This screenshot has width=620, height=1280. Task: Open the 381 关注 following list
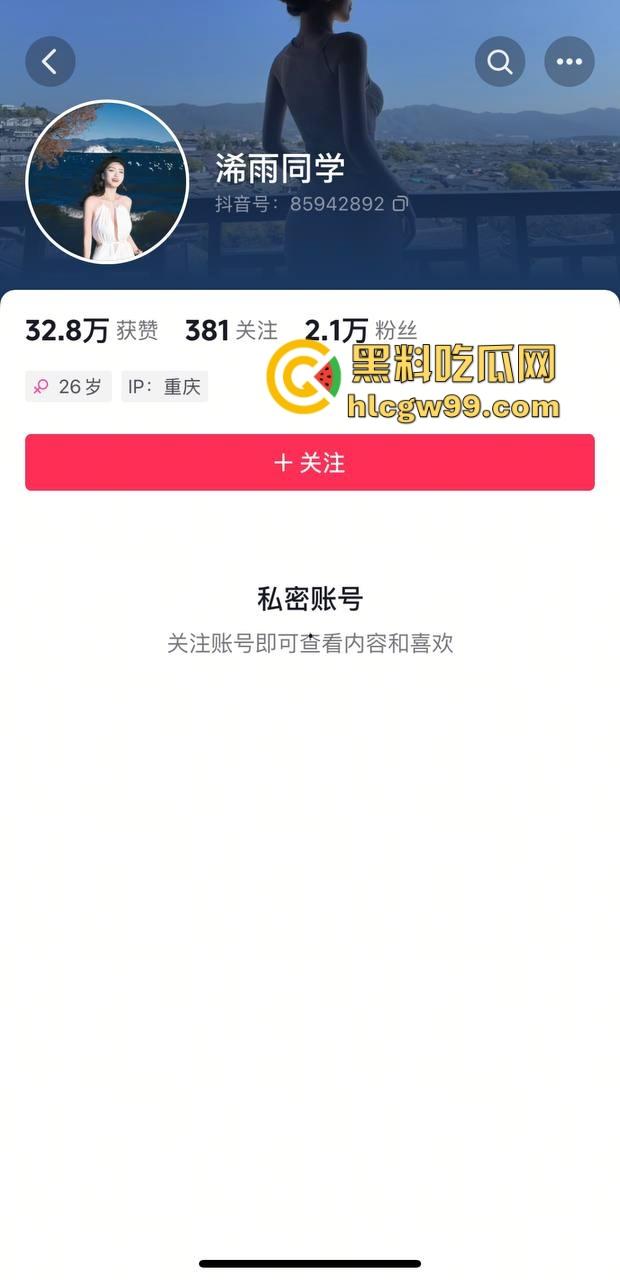click(x=231, y=331)
